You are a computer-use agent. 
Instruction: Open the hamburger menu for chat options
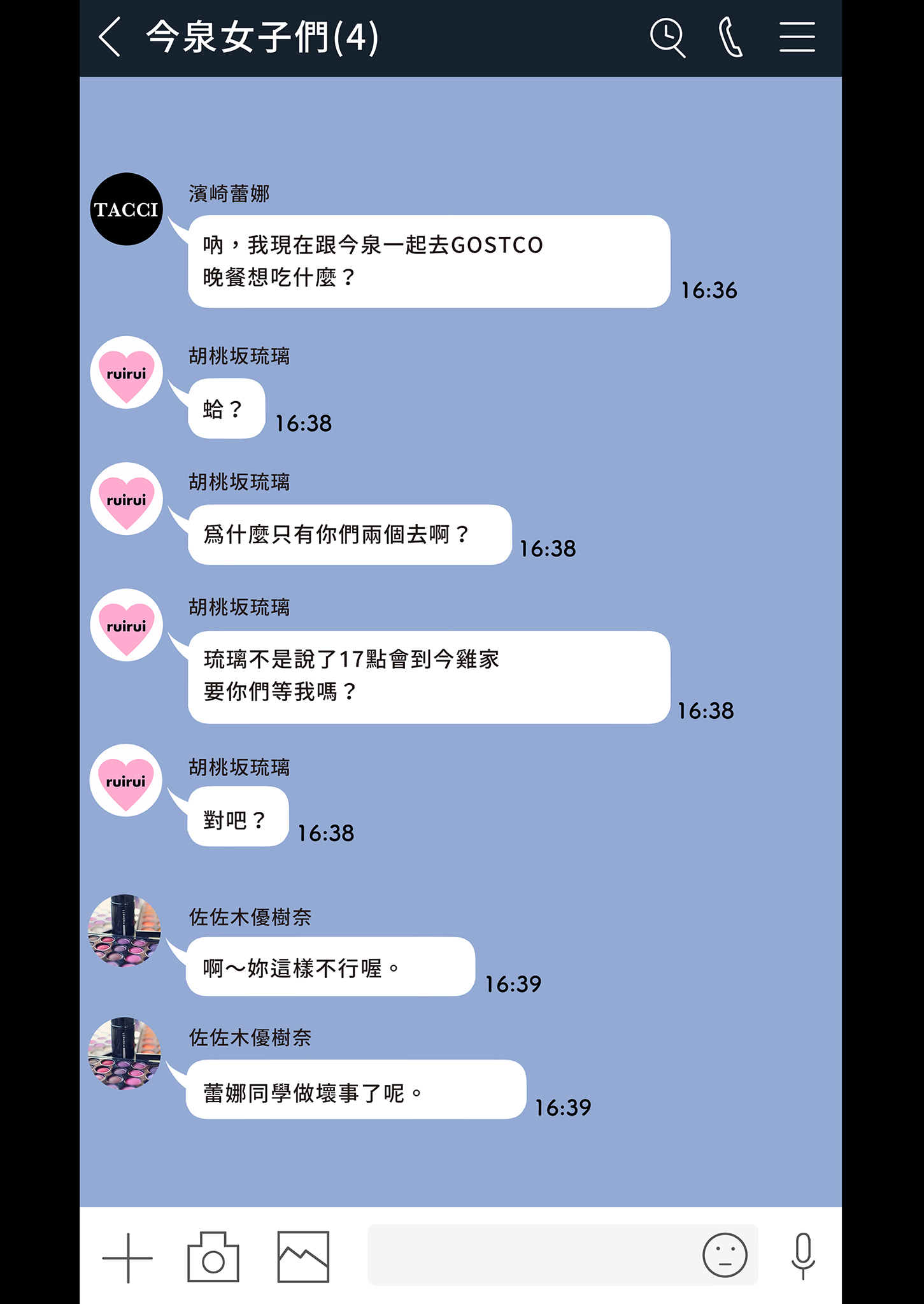tap(797, 37)
